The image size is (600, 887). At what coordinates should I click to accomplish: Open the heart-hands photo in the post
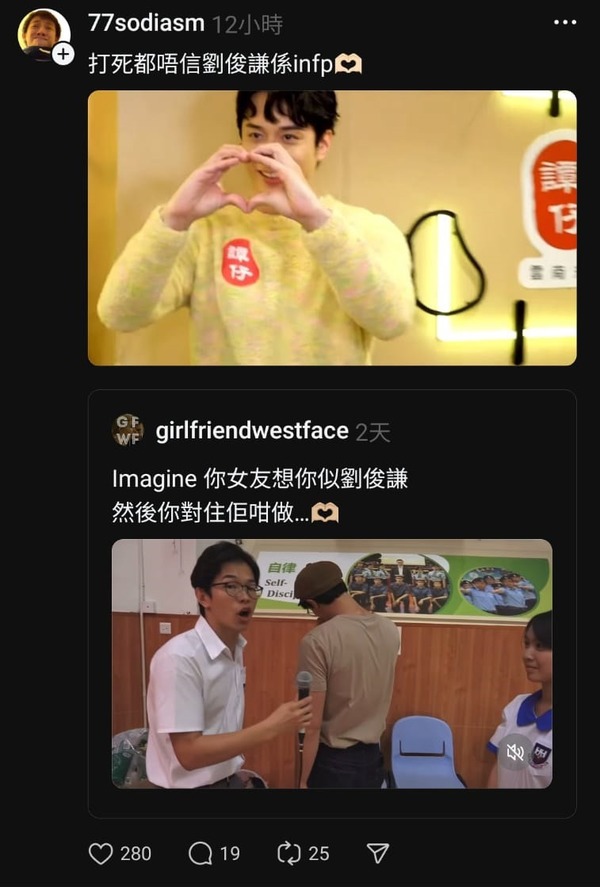click(332, 228)
